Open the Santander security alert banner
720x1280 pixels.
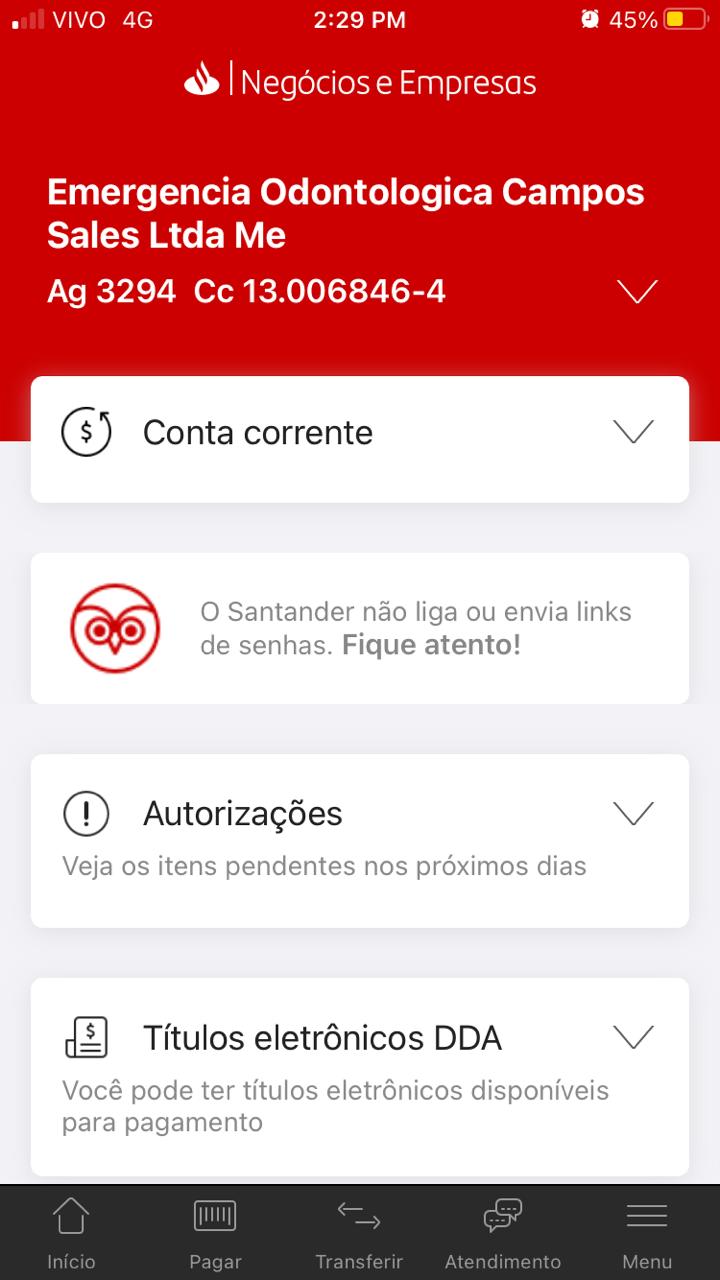[360, 628]
